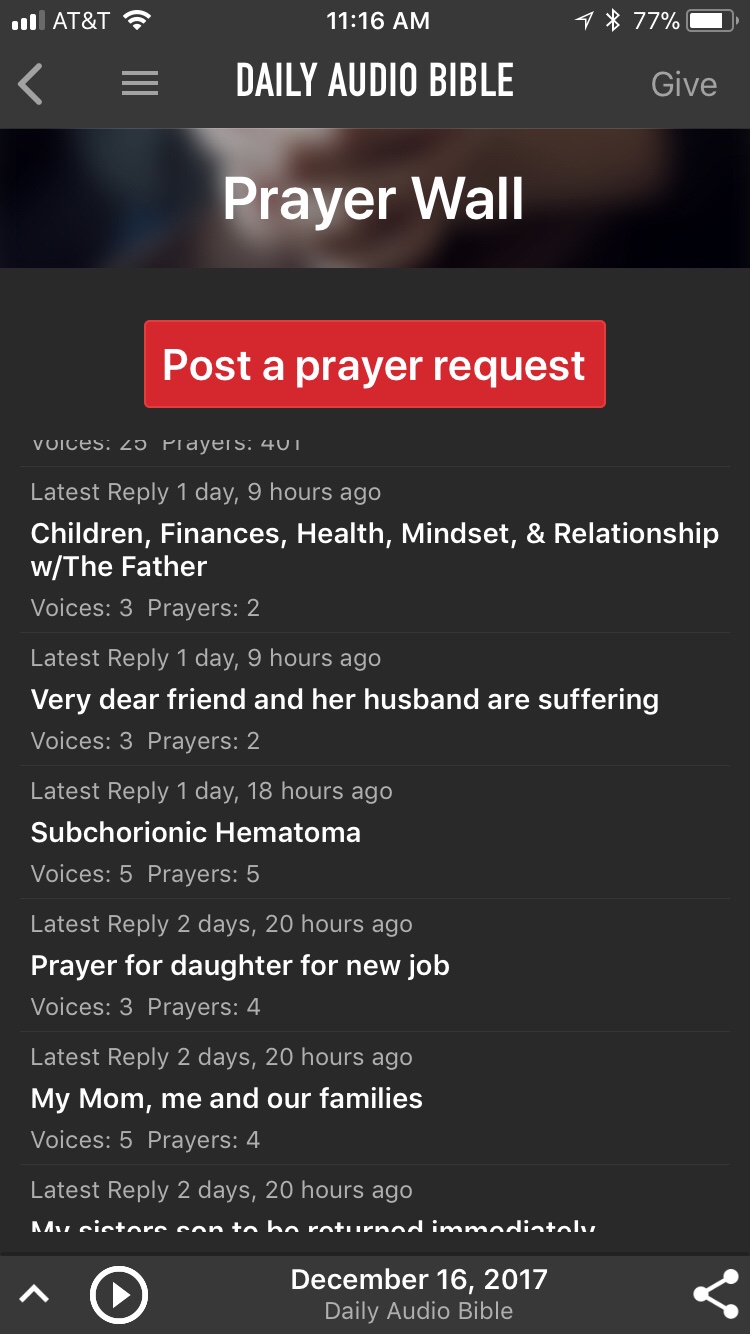Open the hamburger drawer menu
This screenshot has height=1334, width=750.
[140, 84]
